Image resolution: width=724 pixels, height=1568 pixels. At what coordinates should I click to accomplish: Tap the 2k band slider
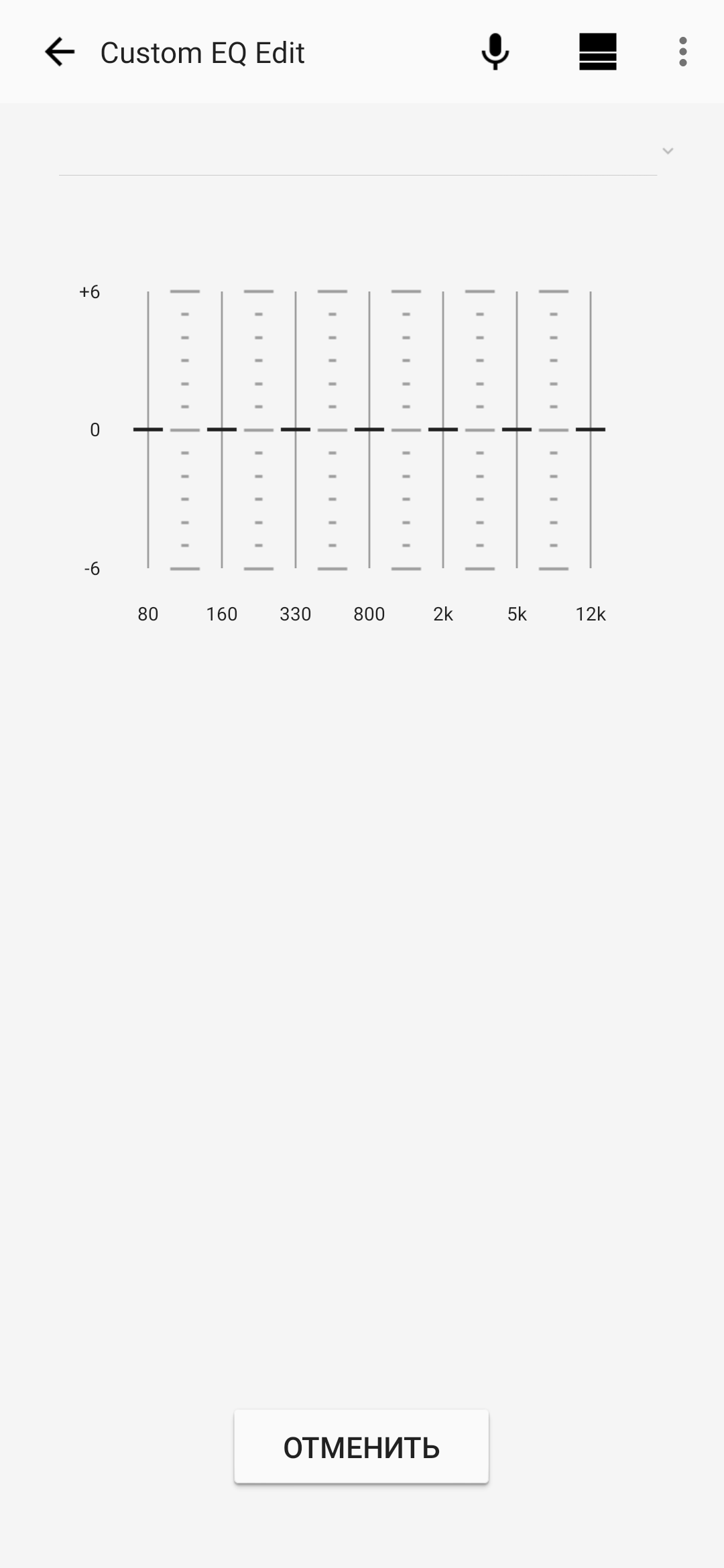pos(443,429)
